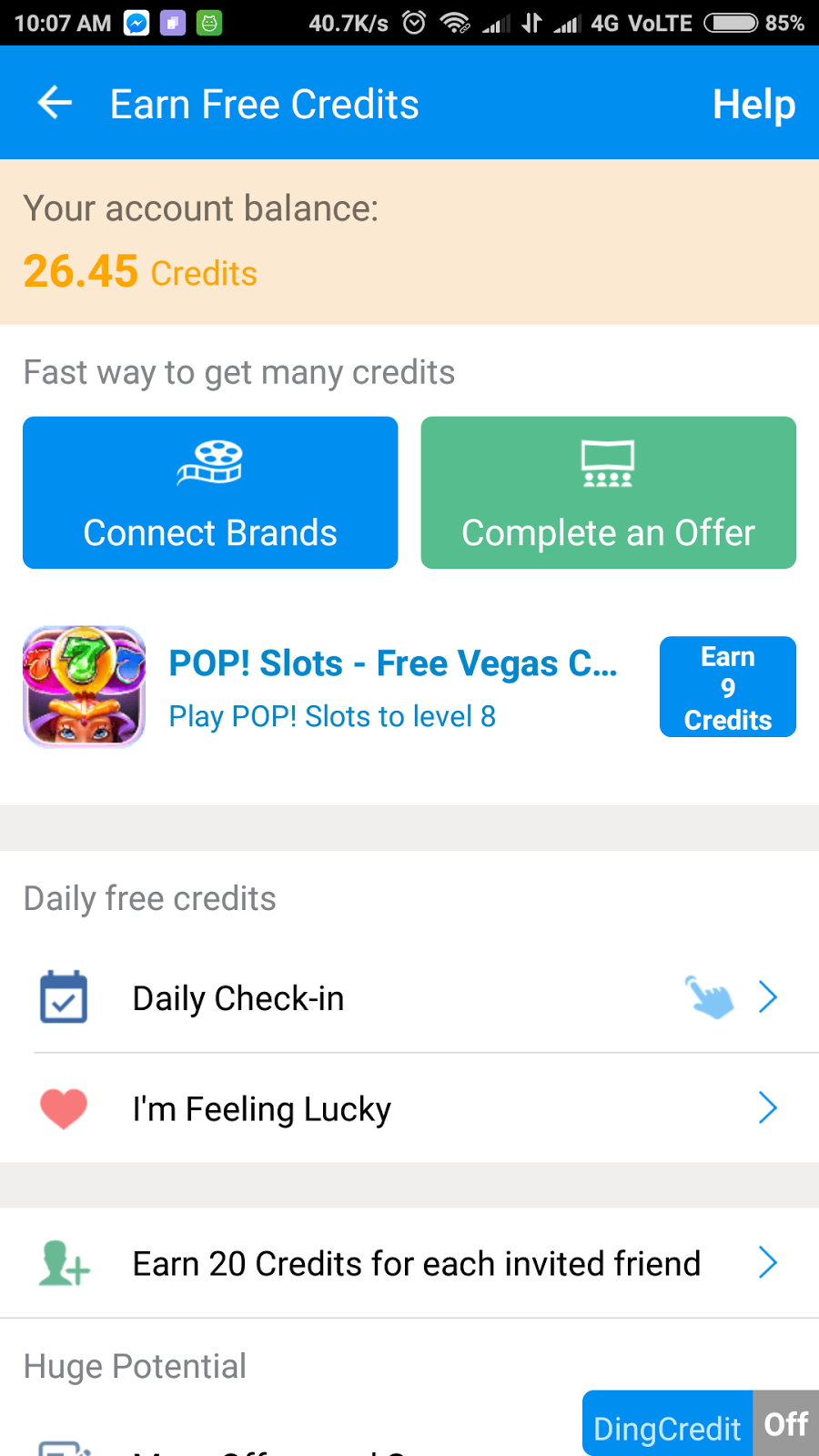Image resolution: width=819 pixels, height=1456 pixels.
Task: Tap the Earn 9 Credits button
Action: (x=727, y=687)
